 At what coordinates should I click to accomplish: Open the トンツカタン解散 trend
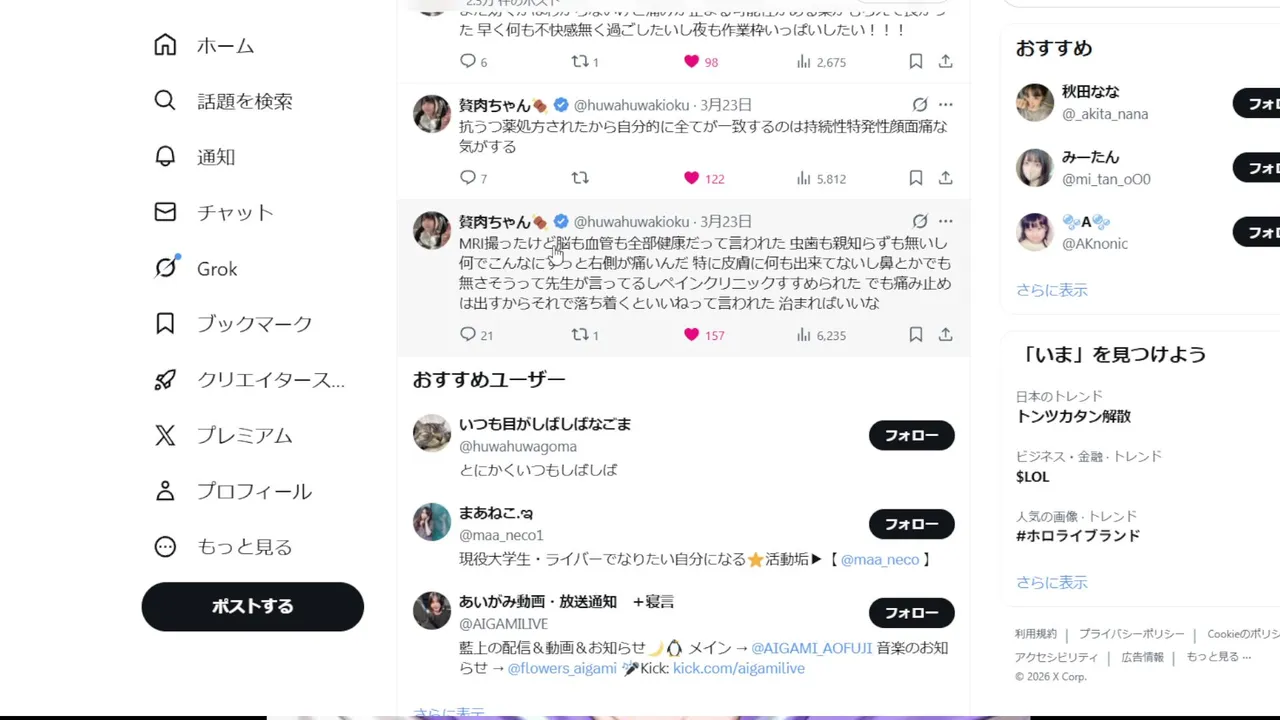click(1073, 416)
